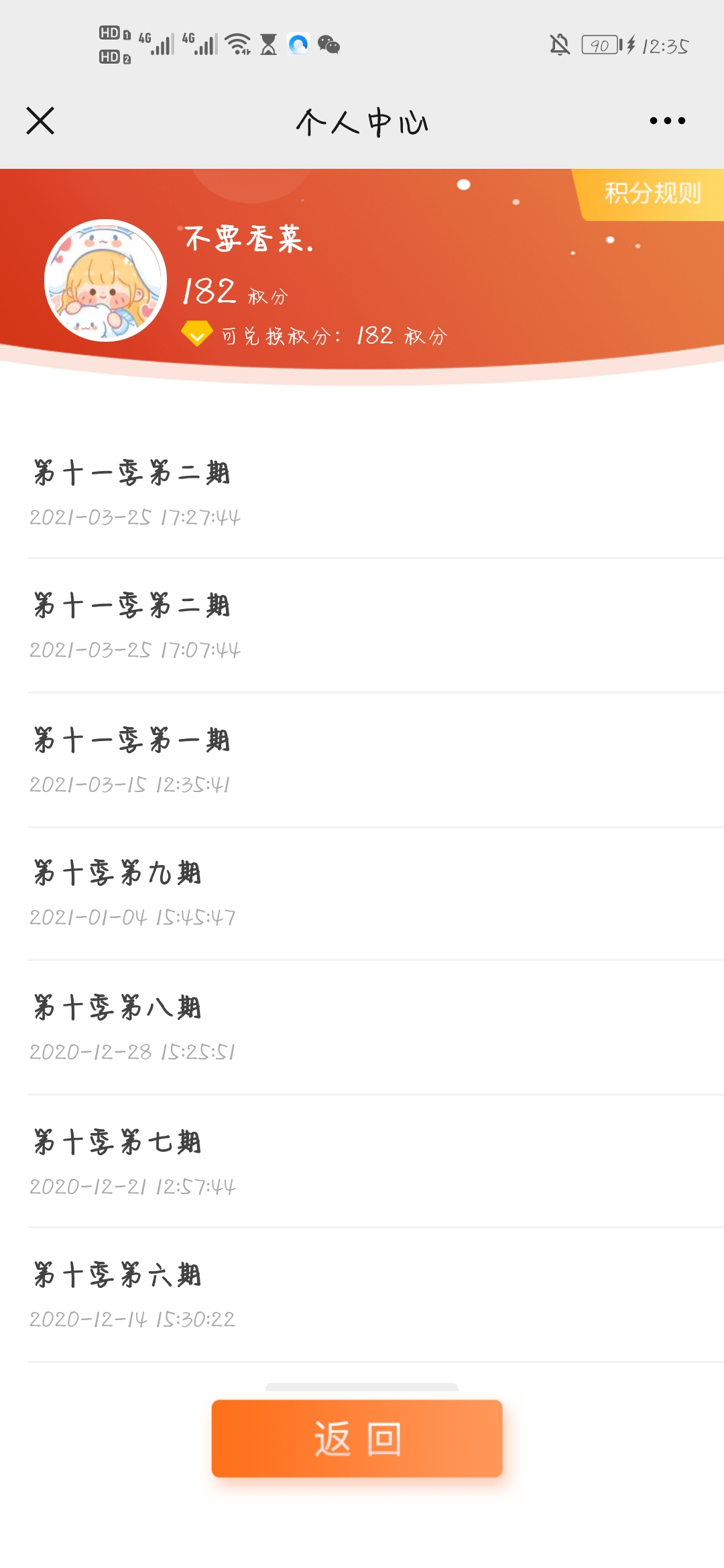
Task: Tap the 返回 button
Action: pos(357,1438)
